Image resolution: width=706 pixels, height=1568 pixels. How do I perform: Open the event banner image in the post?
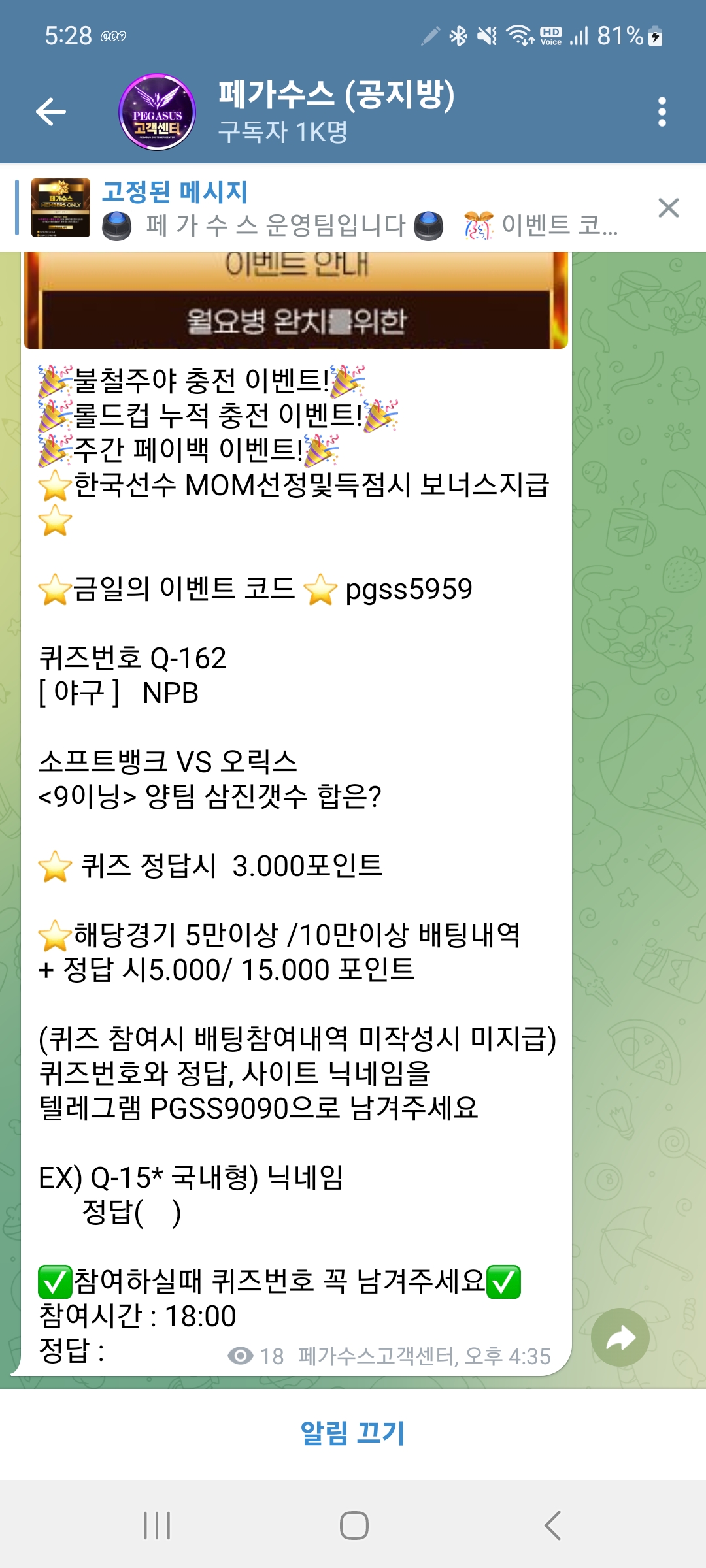[295, 301]
